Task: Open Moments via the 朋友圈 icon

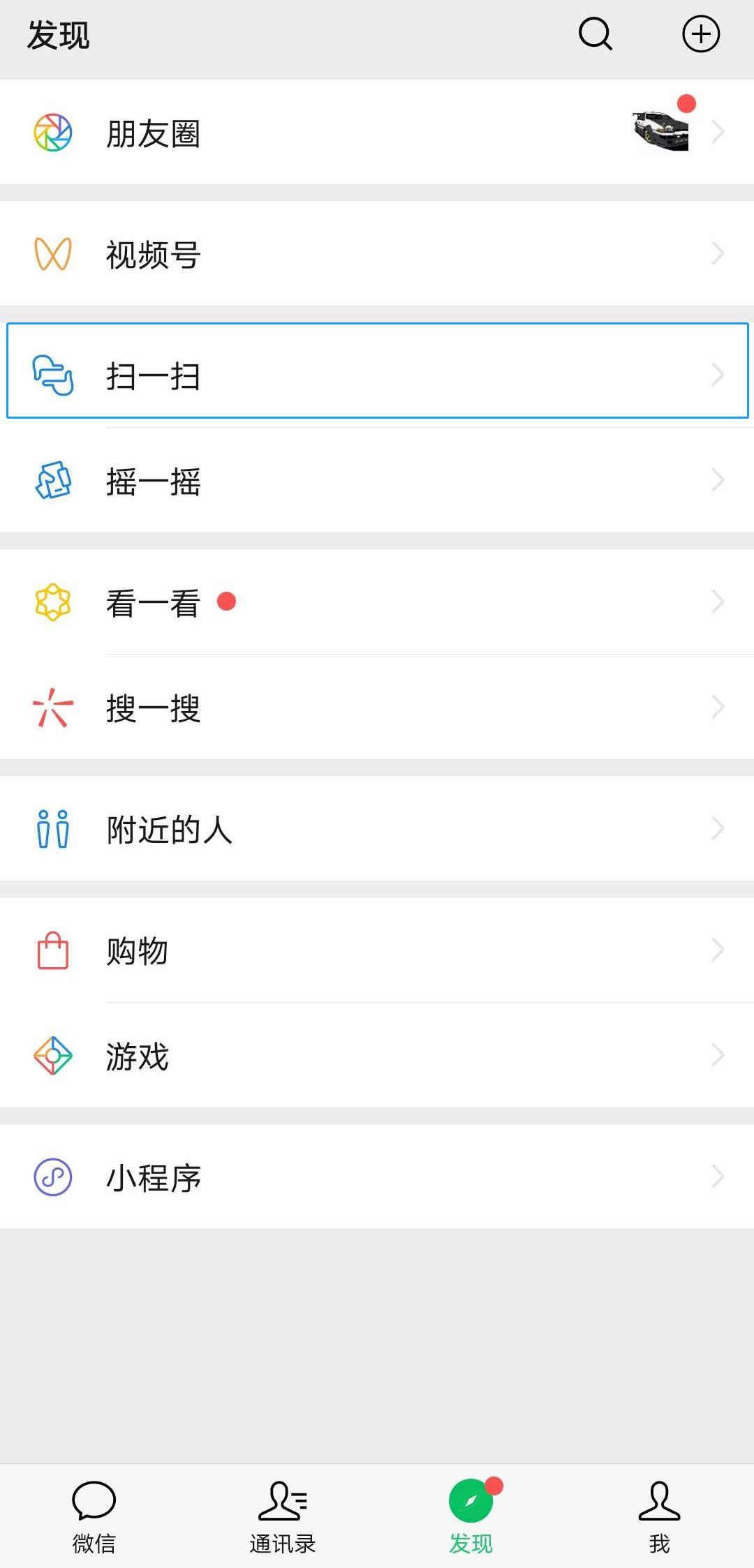Action: pos(52,131)
